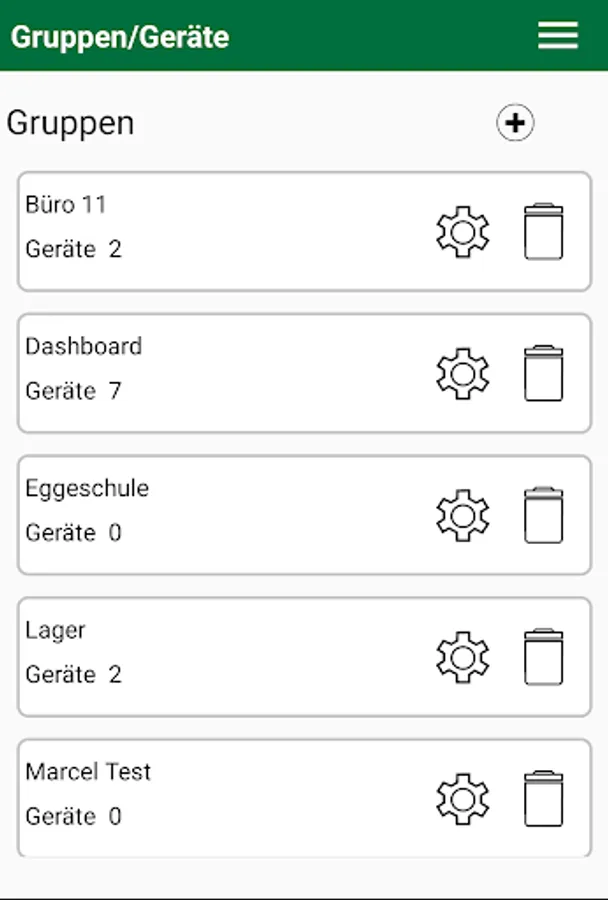Open settings for Büro 11 group

pos(463,232)
